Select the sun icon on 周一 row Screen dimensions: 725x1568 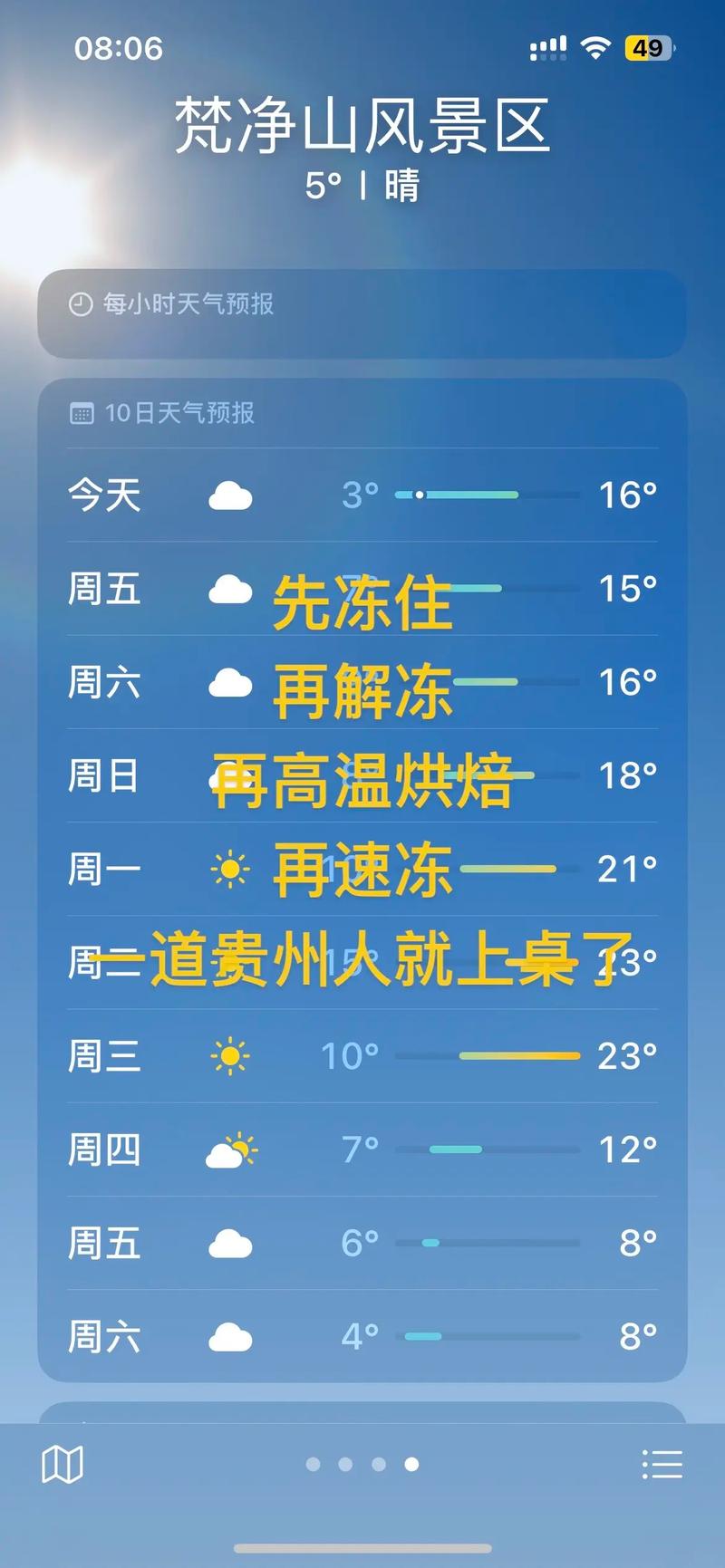click(231, 867)
